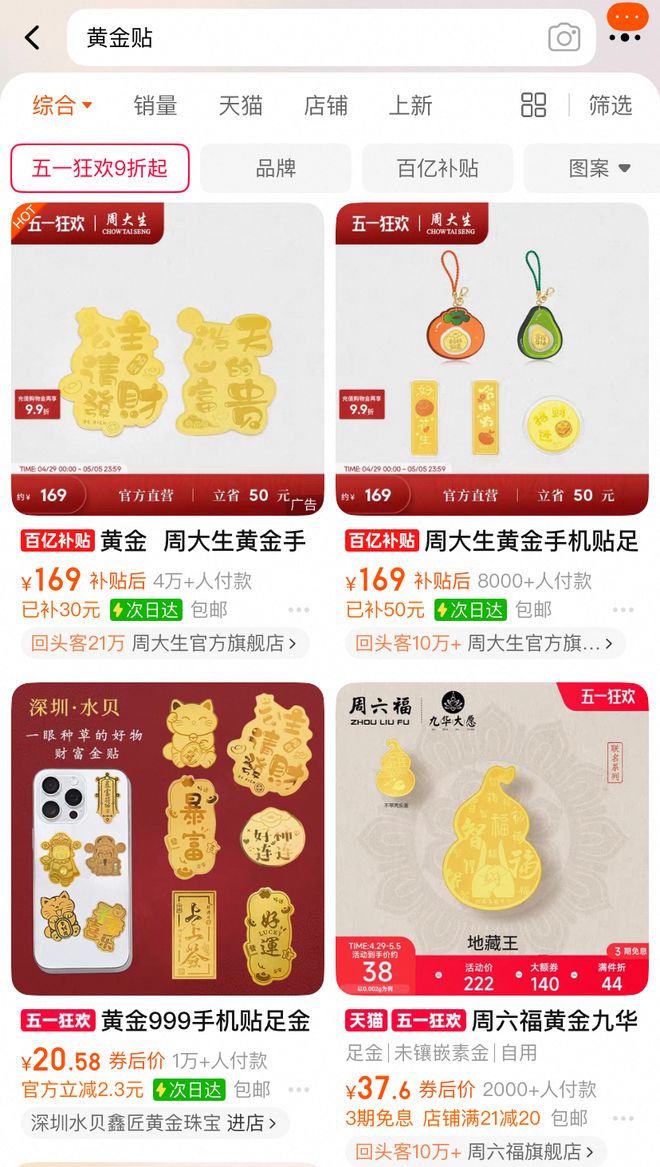Open the 品牌 filter chip
Image resolution: width=660 pixels, height=1167 pixels.
pos(276,168)
